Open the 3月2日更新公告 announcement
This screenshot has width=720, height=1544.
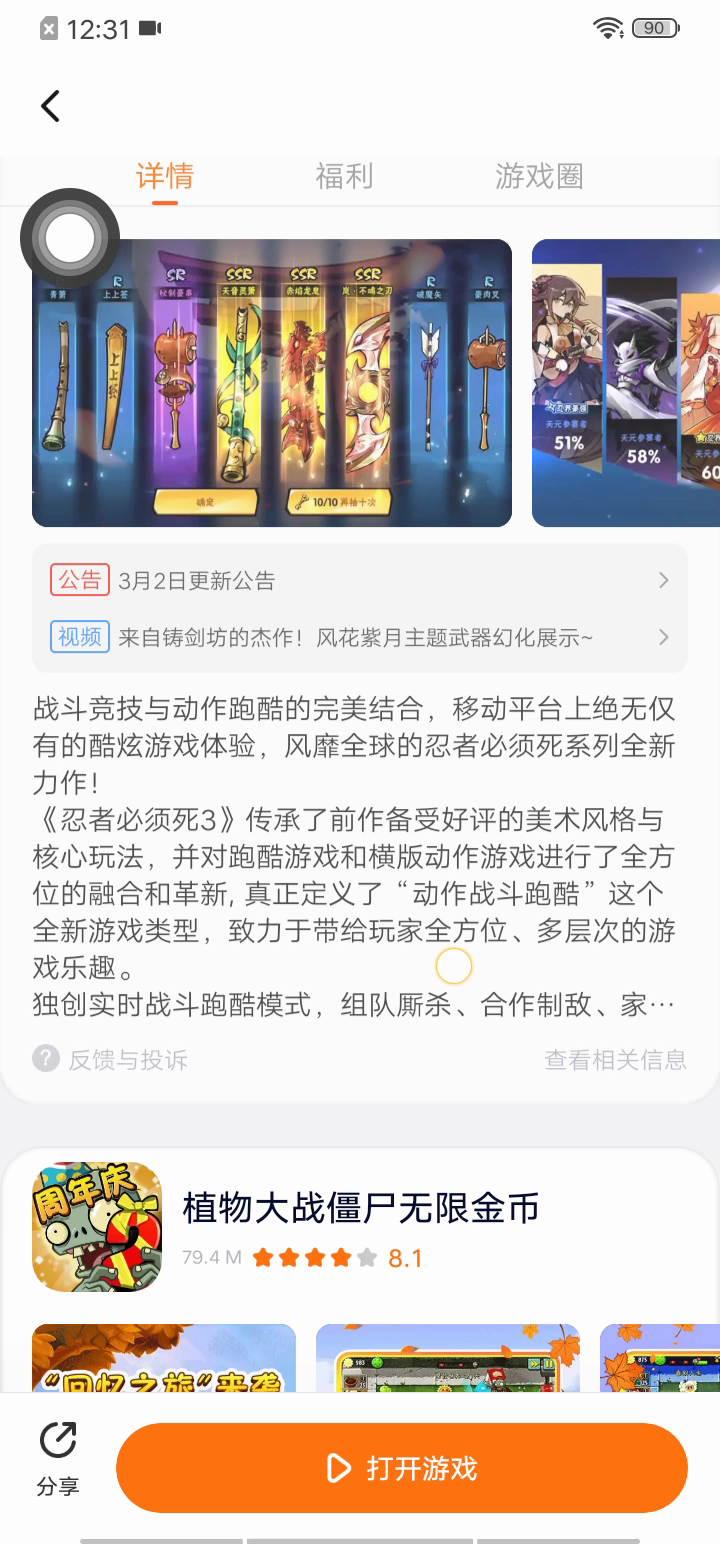(x=360, y=581)
